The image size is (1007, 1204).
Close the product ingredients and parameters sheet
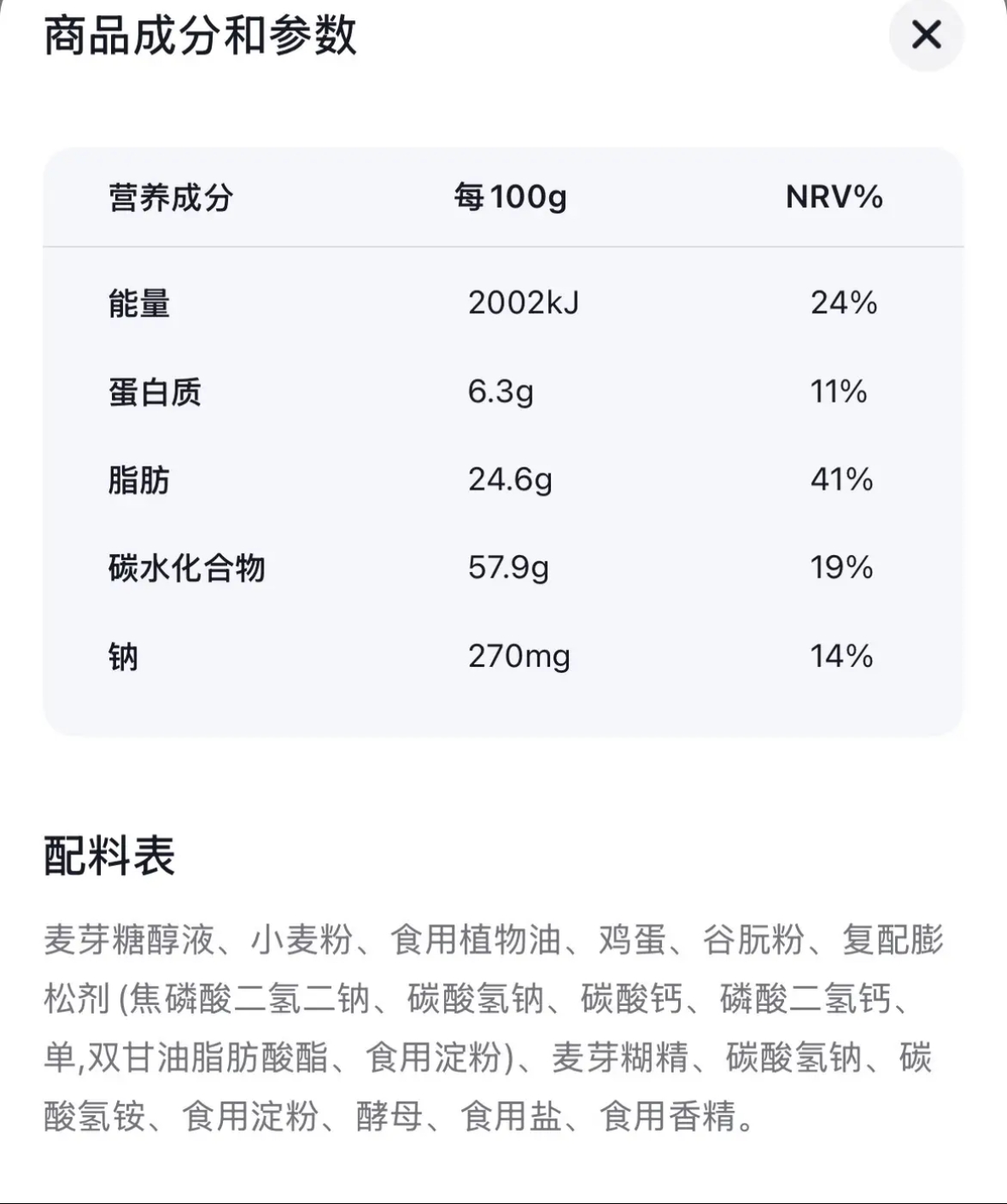coord(926,35)
